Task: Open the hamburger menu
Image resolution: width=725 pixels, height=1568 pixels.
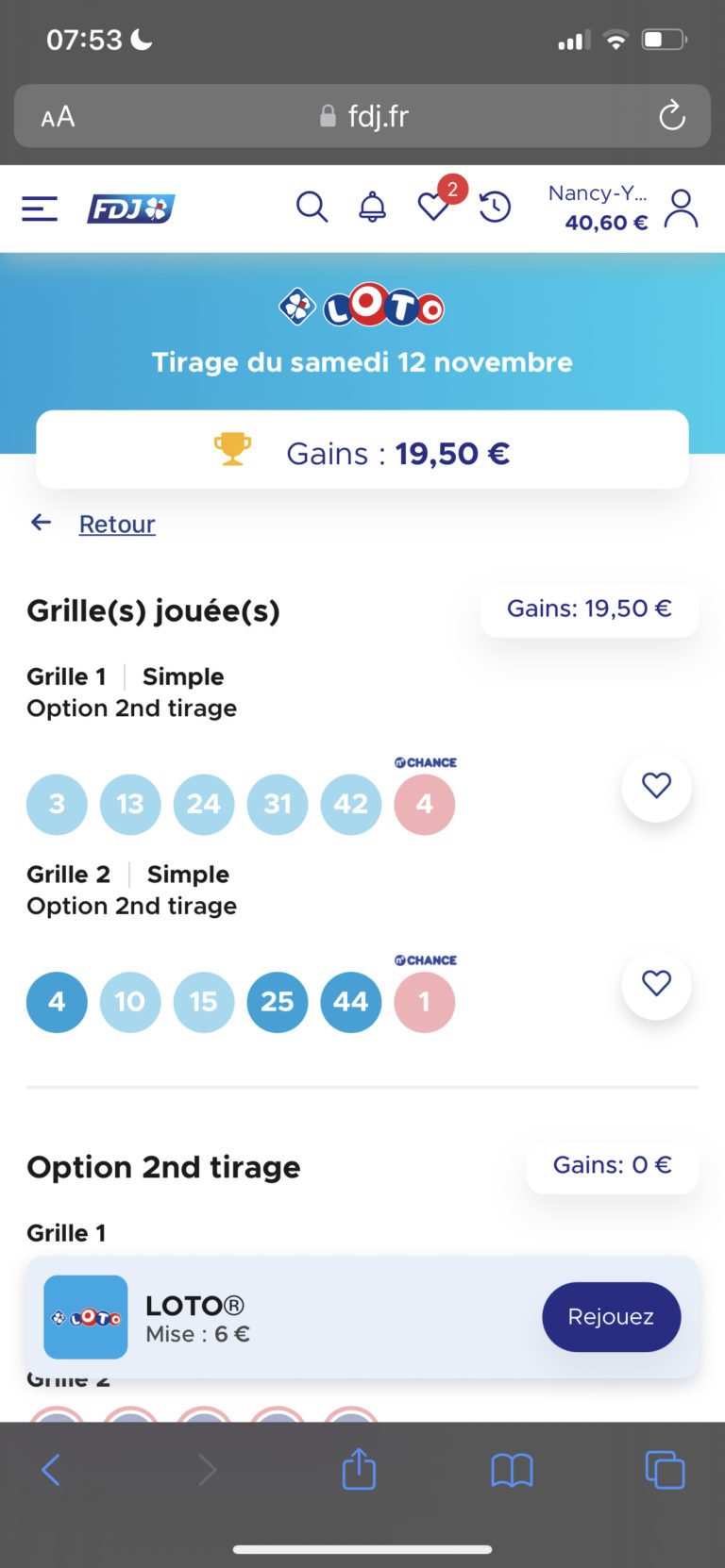Action: pyautogui.click(x=40, y=209)
